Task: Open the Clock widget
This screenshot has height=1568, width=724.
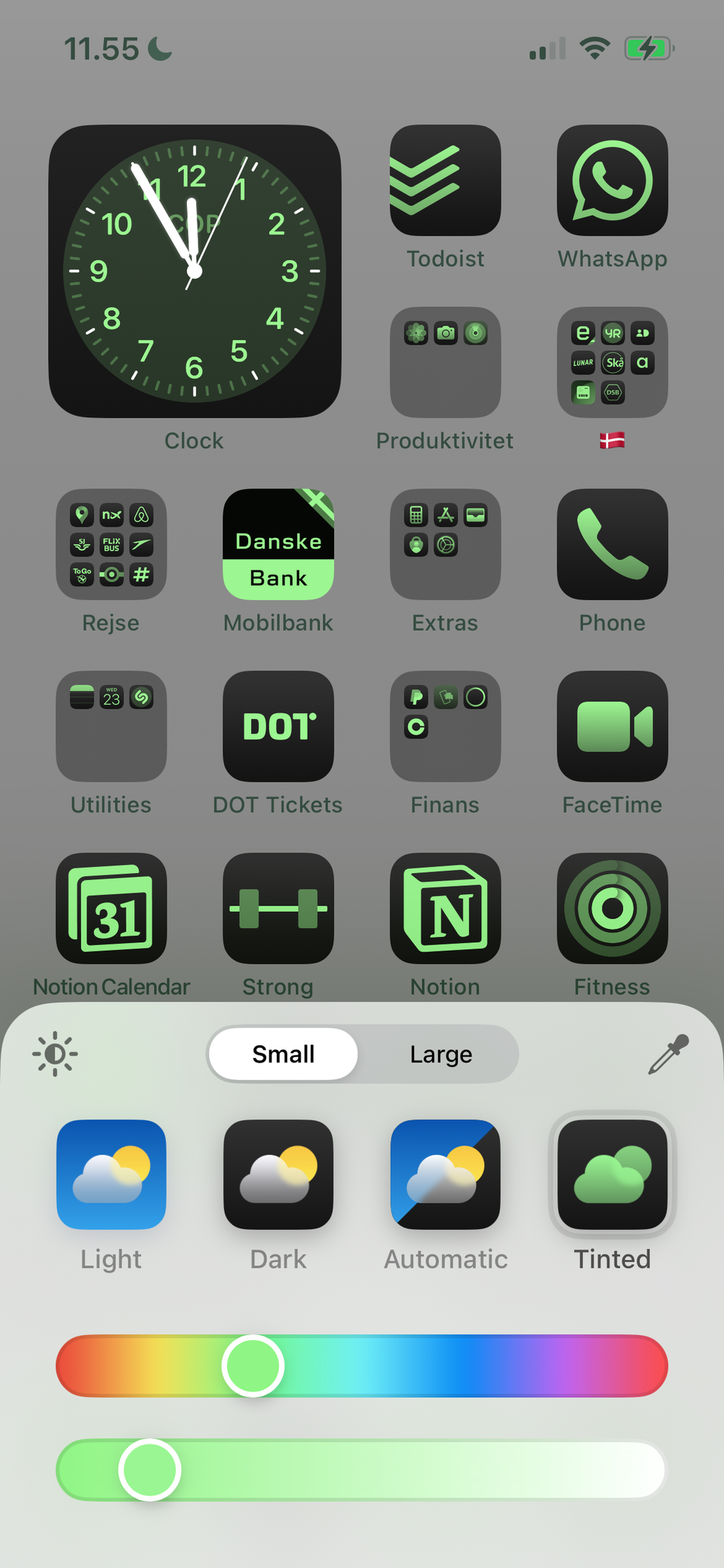Action: pyautogui.click(x=195, y=271)
